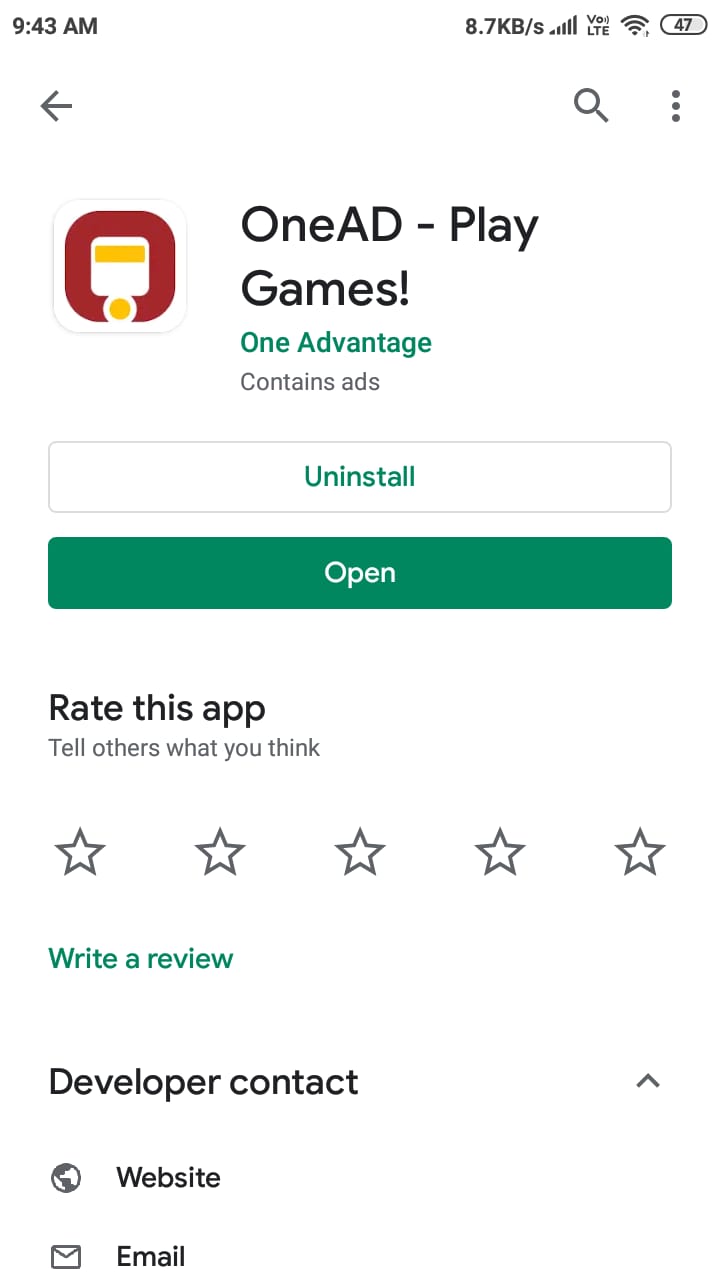Collapse the Developer contact section
Screen dimensions: 720x1280
[648, 1081]
